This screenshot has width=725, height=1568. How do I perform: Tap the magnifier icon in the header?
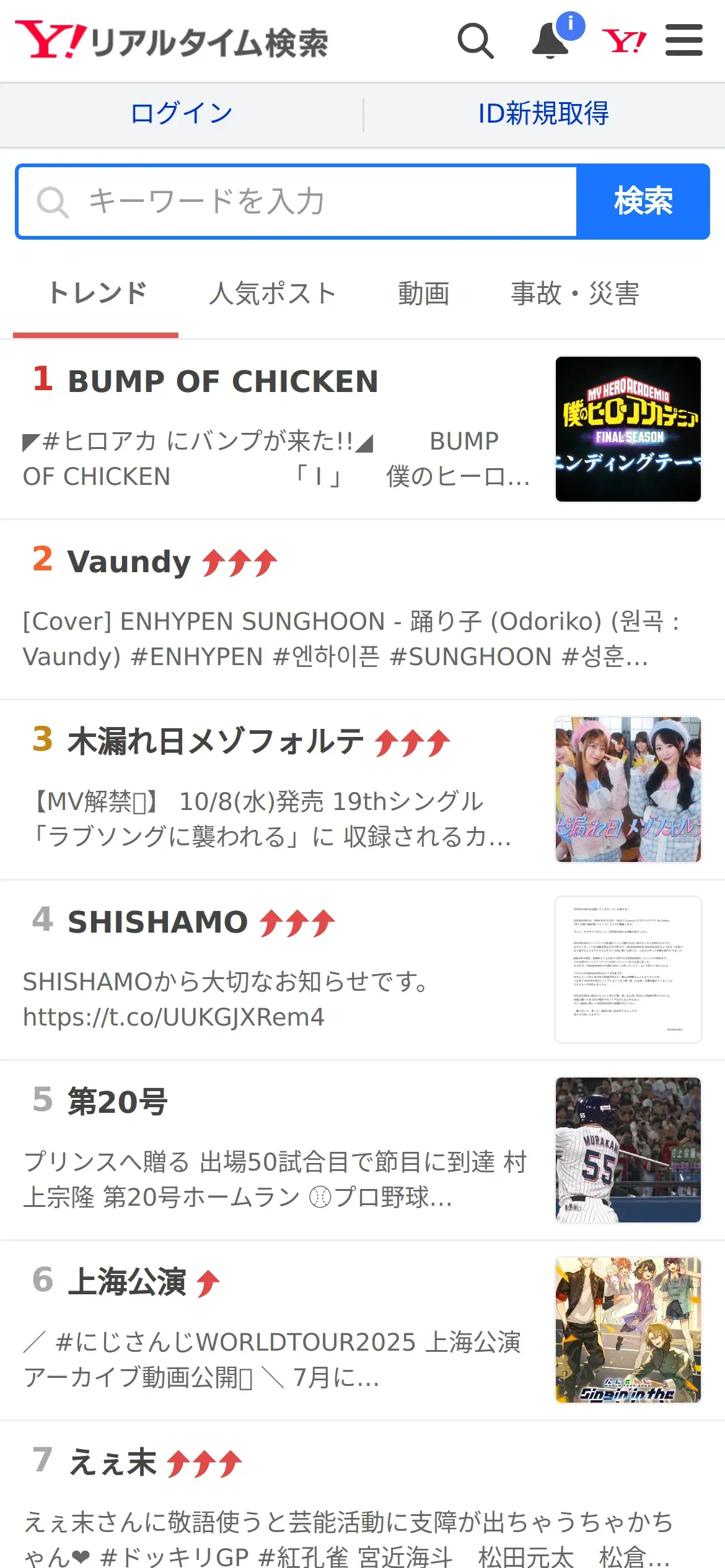coord(475,41)
